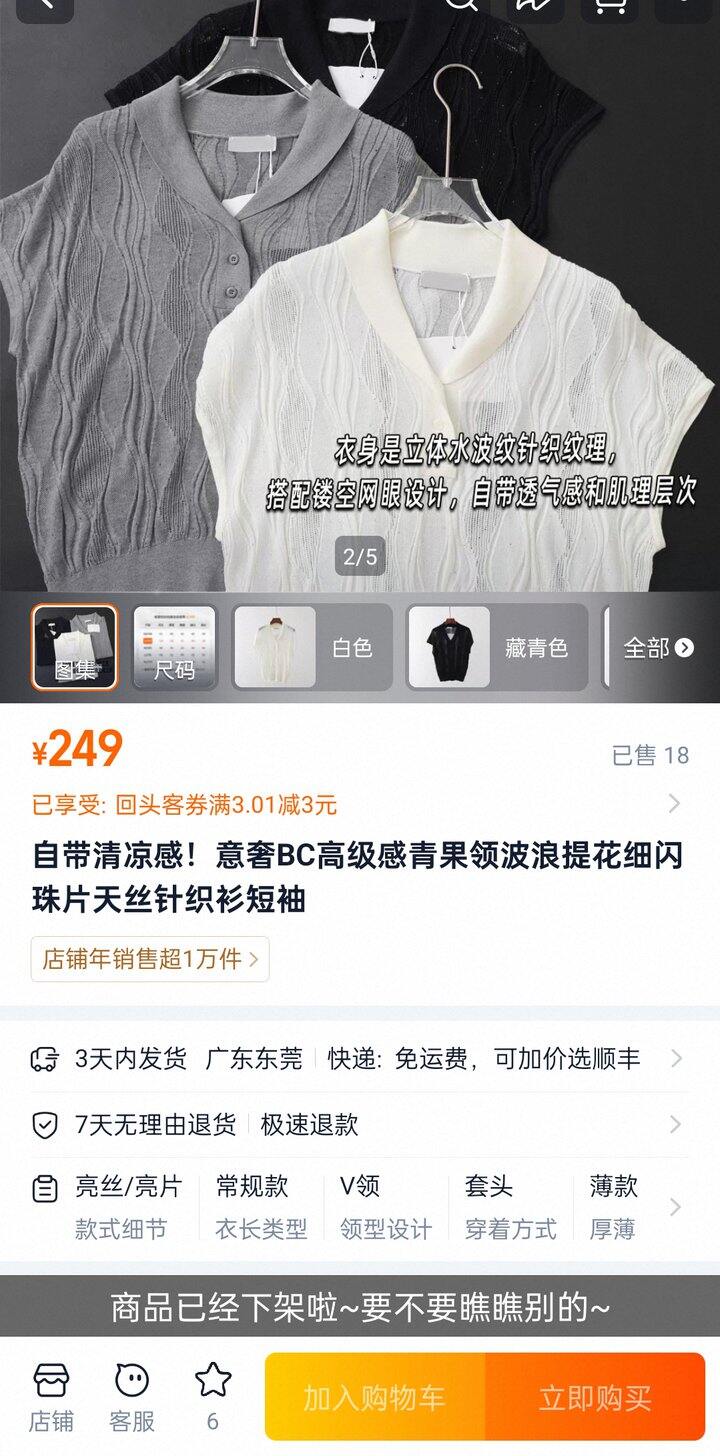Open the 回头客券 coupon details
This screenshot has height=1456, width=720.
358,804
